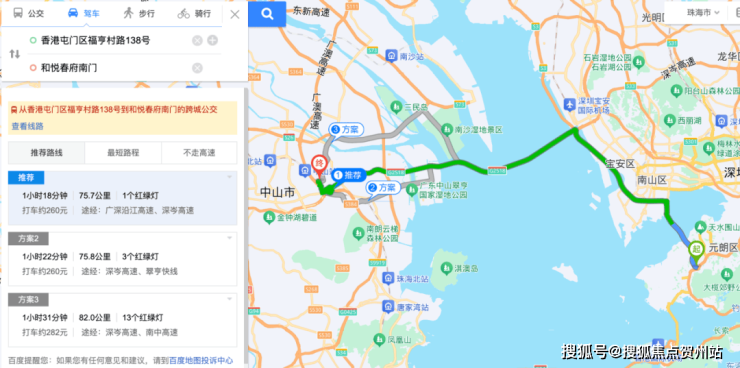This screenshot has height=368, width=740.
Task: Choose the 不走高速 route option
Action: (199, 153)
